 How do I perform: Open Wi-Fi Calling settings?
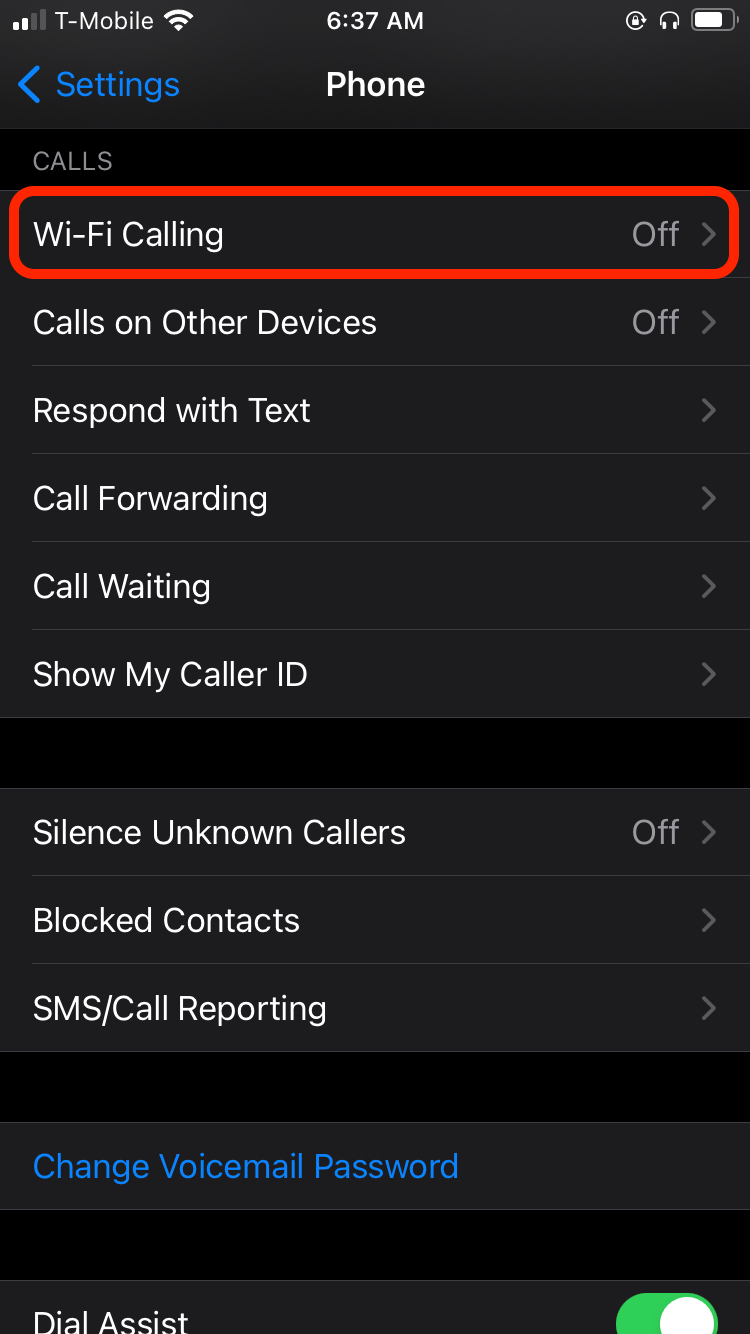coord(375,235)
